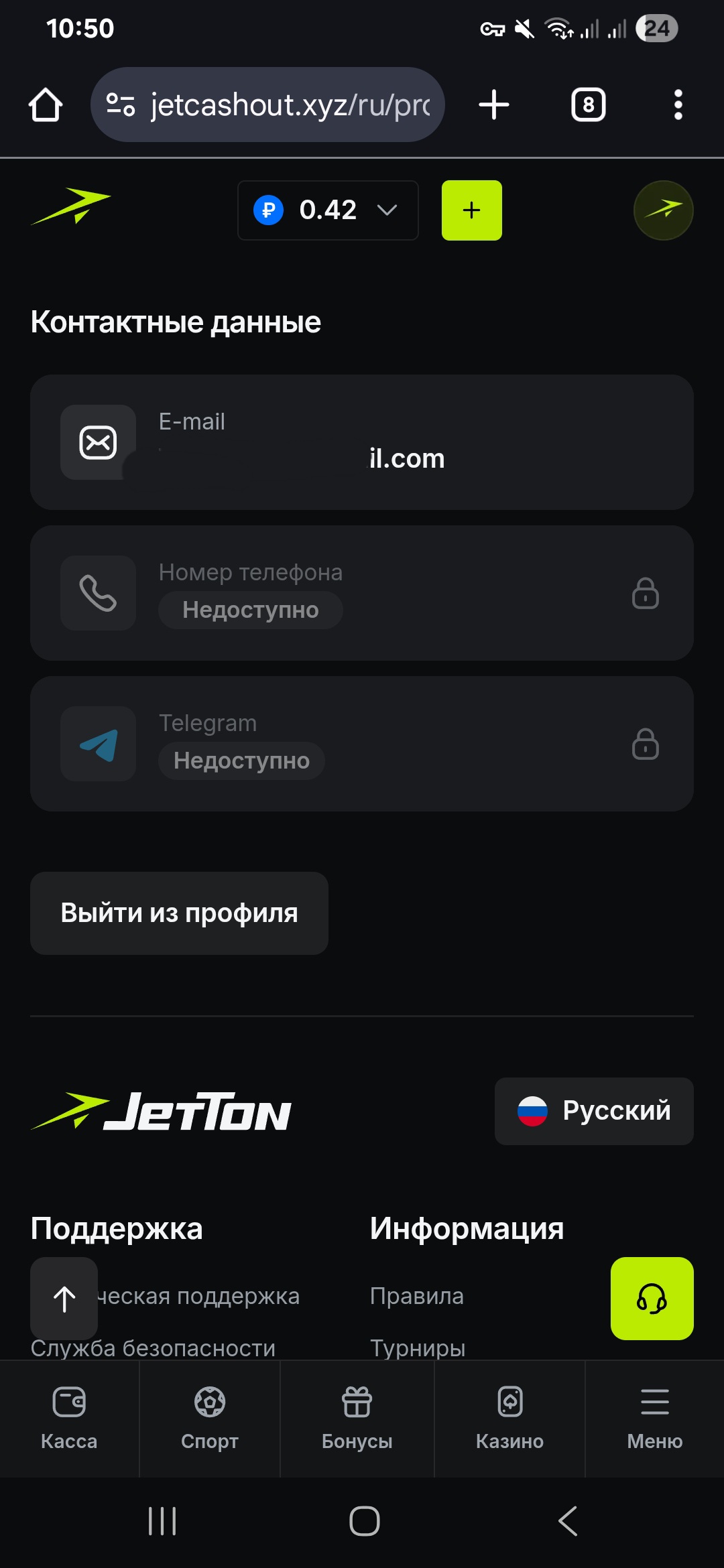Tap Выйти из профиля to log out
This screenshot has width=724, height=1568.
(179, 913)
